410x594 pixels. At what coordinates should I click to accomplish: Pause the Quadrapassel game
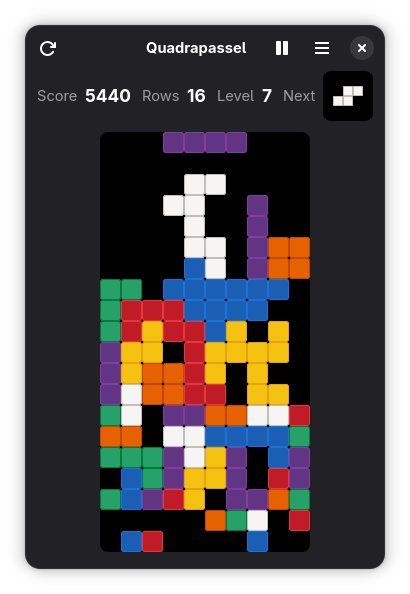282,48
